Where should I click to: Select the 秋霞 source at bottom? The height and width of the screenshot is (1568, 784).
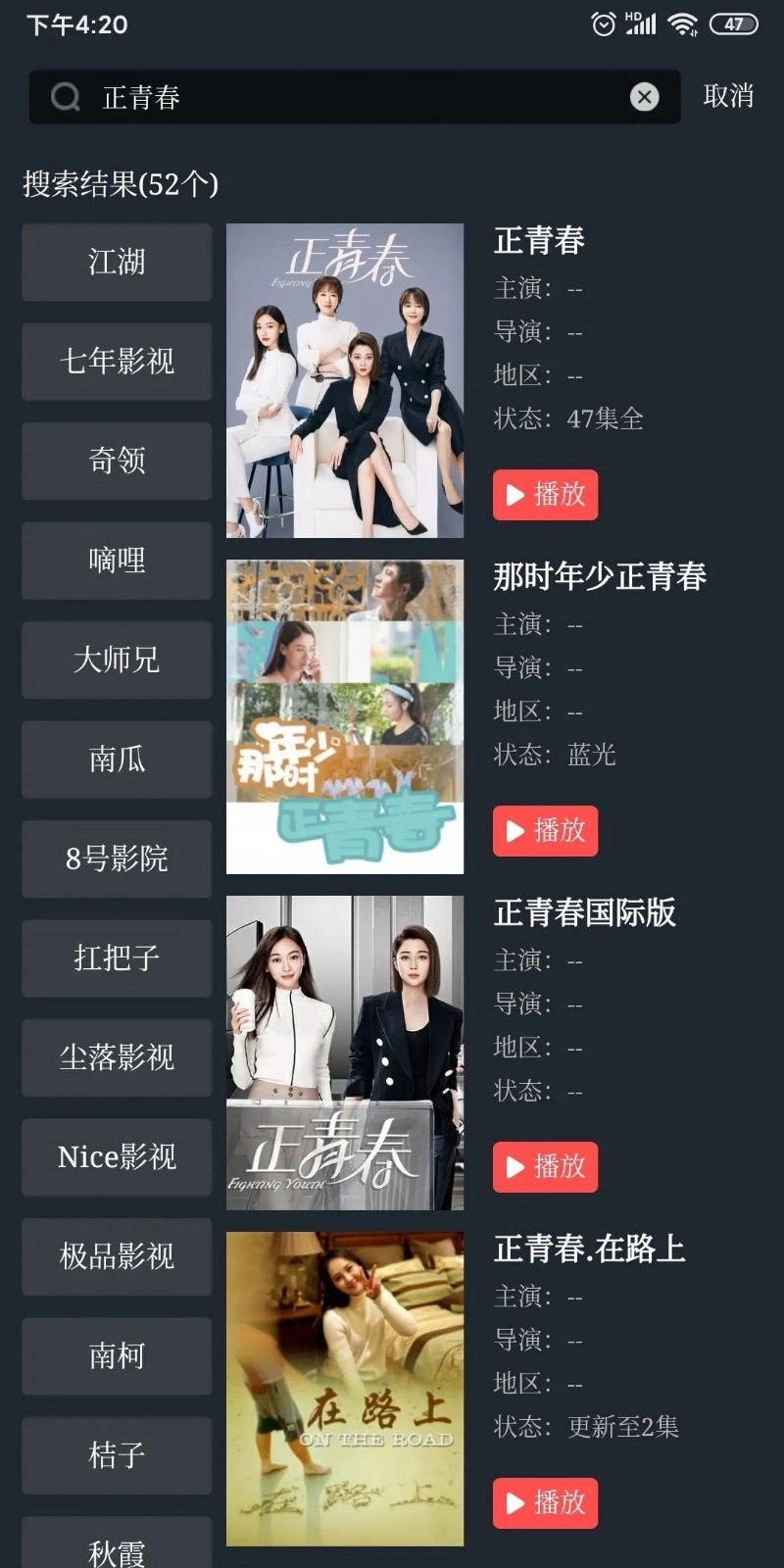(116, 1550)
